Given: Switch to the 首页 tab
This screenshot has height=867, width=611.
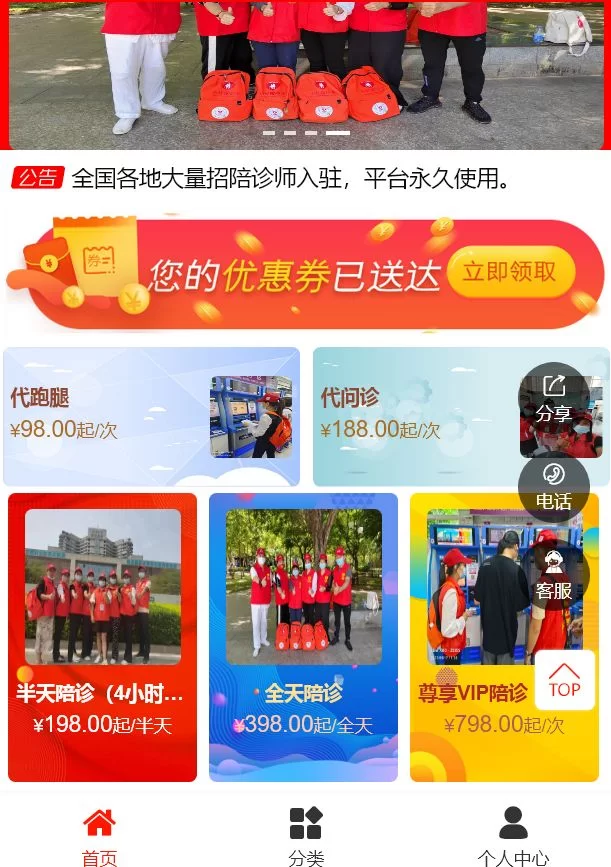Looking at the screenshot, I should click(x=99, y=834).
